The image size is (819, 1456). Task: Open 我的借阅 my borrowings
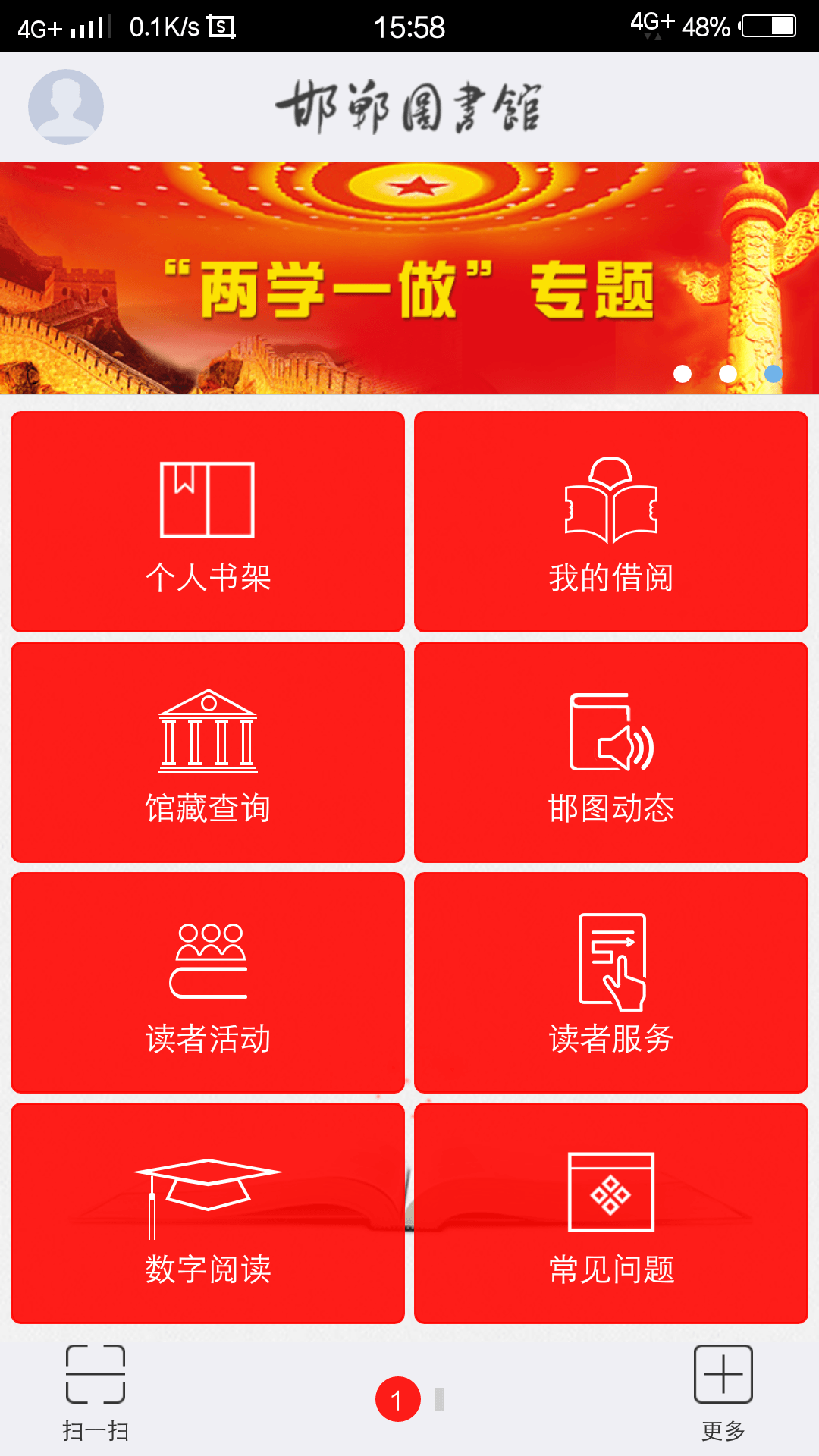pos(611,522)
